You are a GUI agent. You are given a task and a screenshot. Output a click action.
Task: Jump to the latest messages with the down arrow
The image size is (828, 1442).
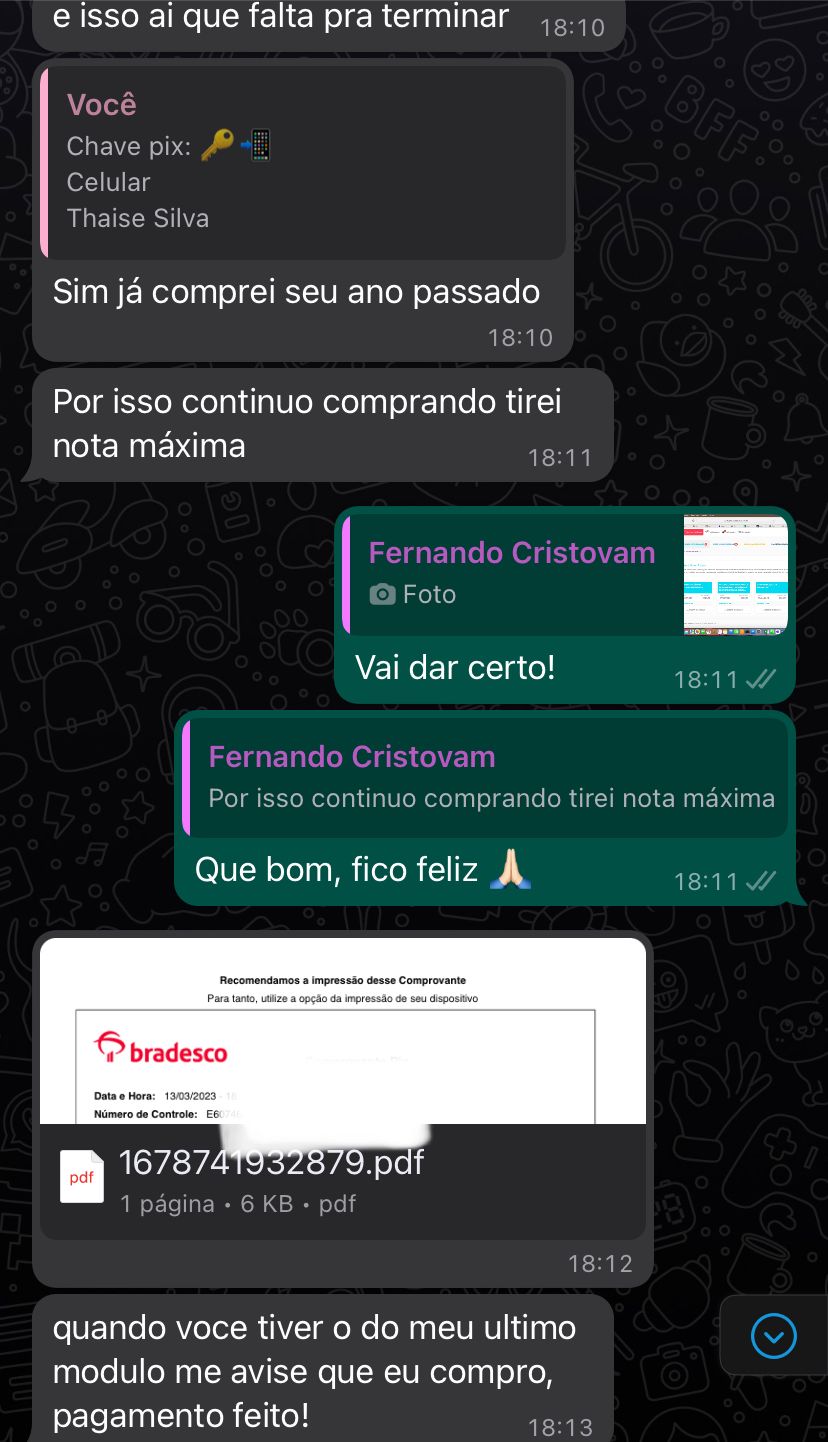point(773,1335)
